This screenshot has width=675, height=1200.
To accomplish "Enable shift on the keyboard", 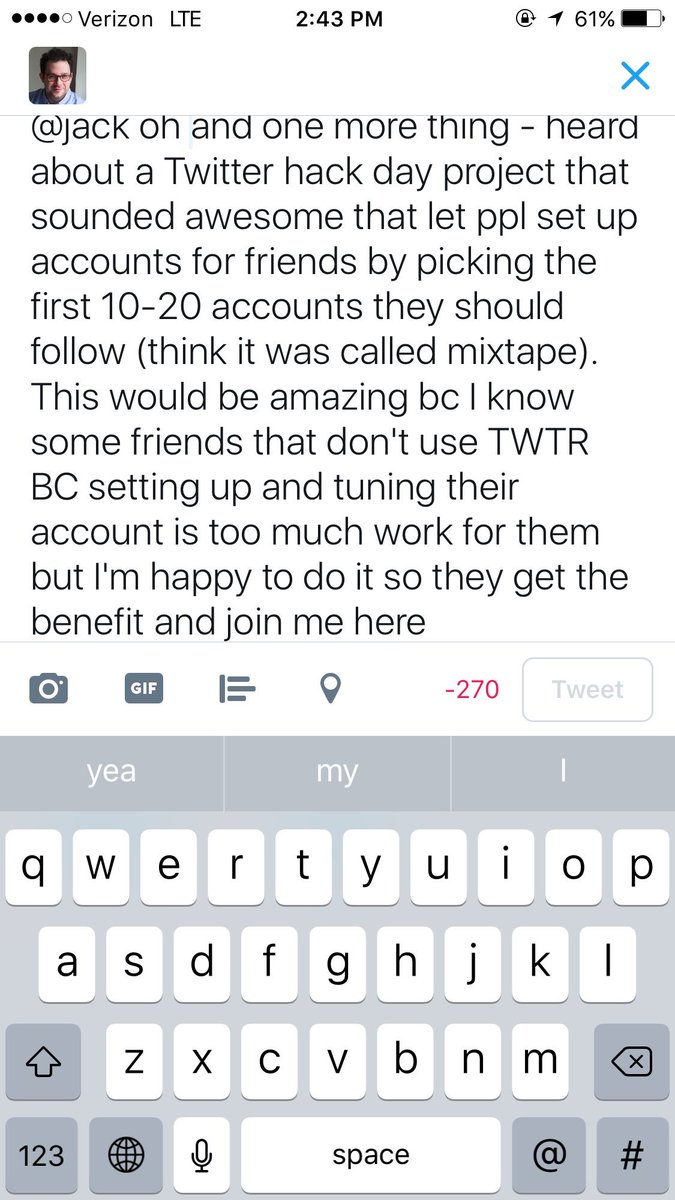I will click(x=42, y=1062).
